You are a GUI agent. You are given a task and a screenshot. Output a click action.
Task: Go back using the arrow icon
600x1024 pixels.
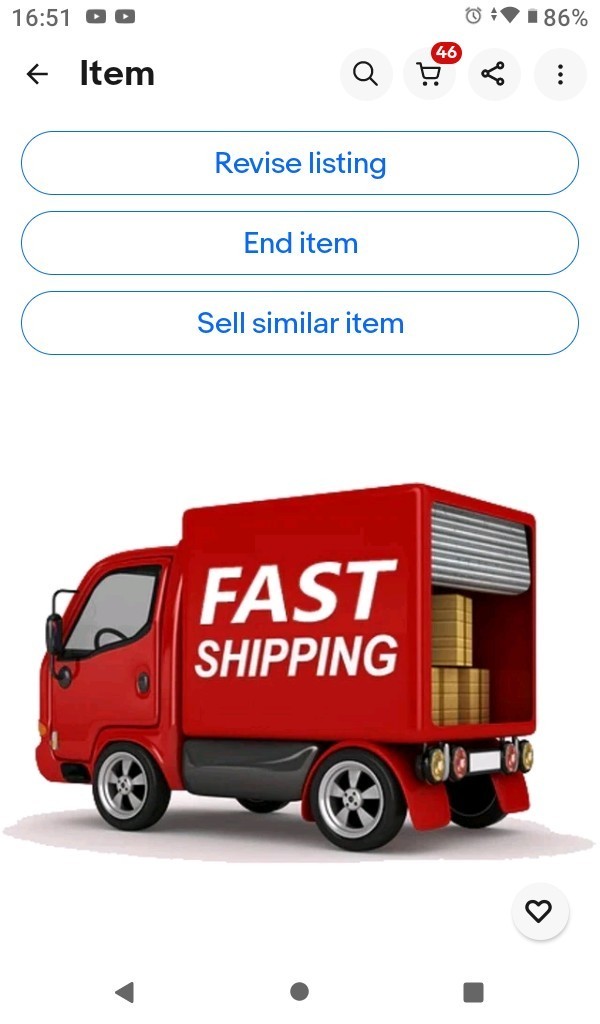coord(37,74)
